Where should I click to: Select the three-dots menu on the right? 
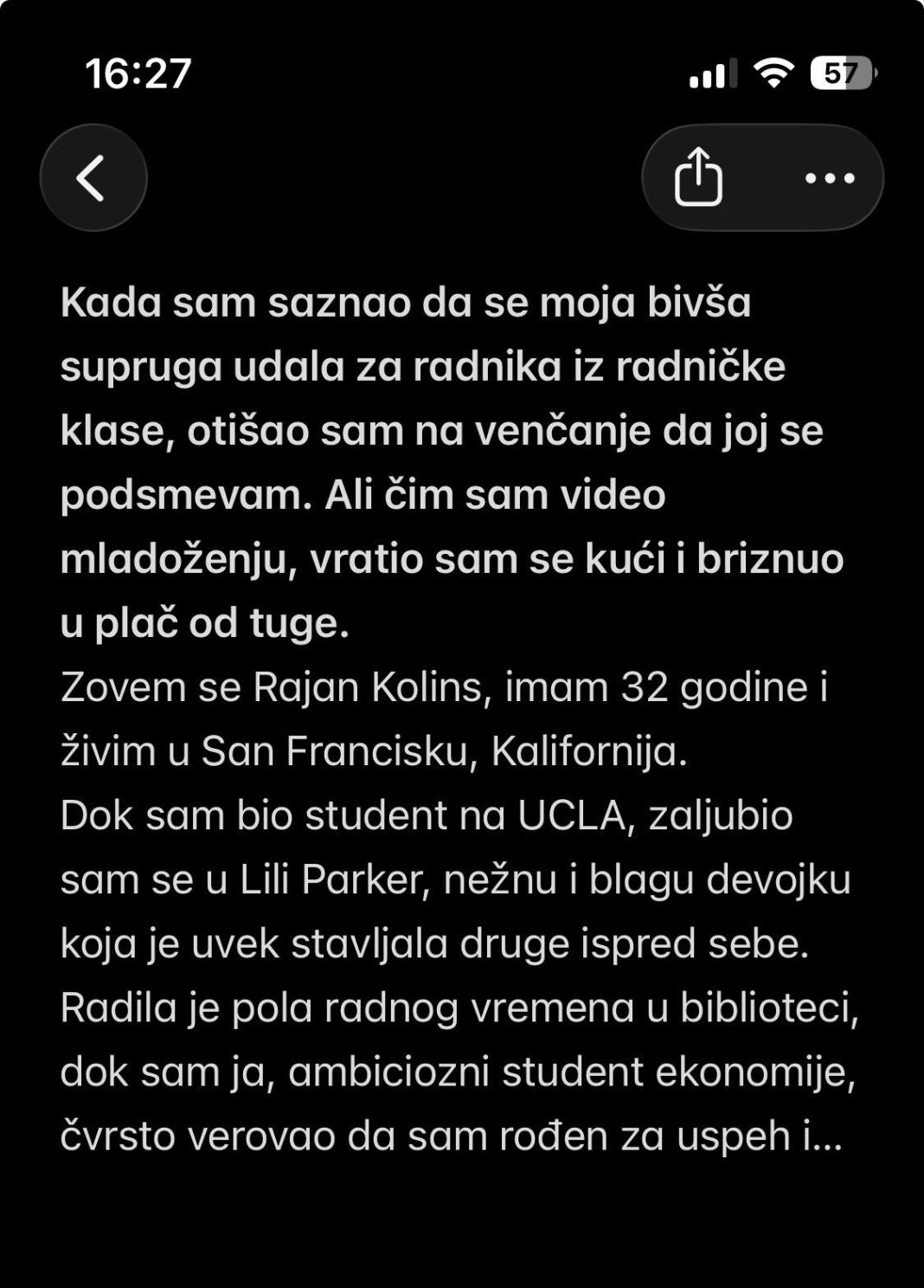click(828, 179)
